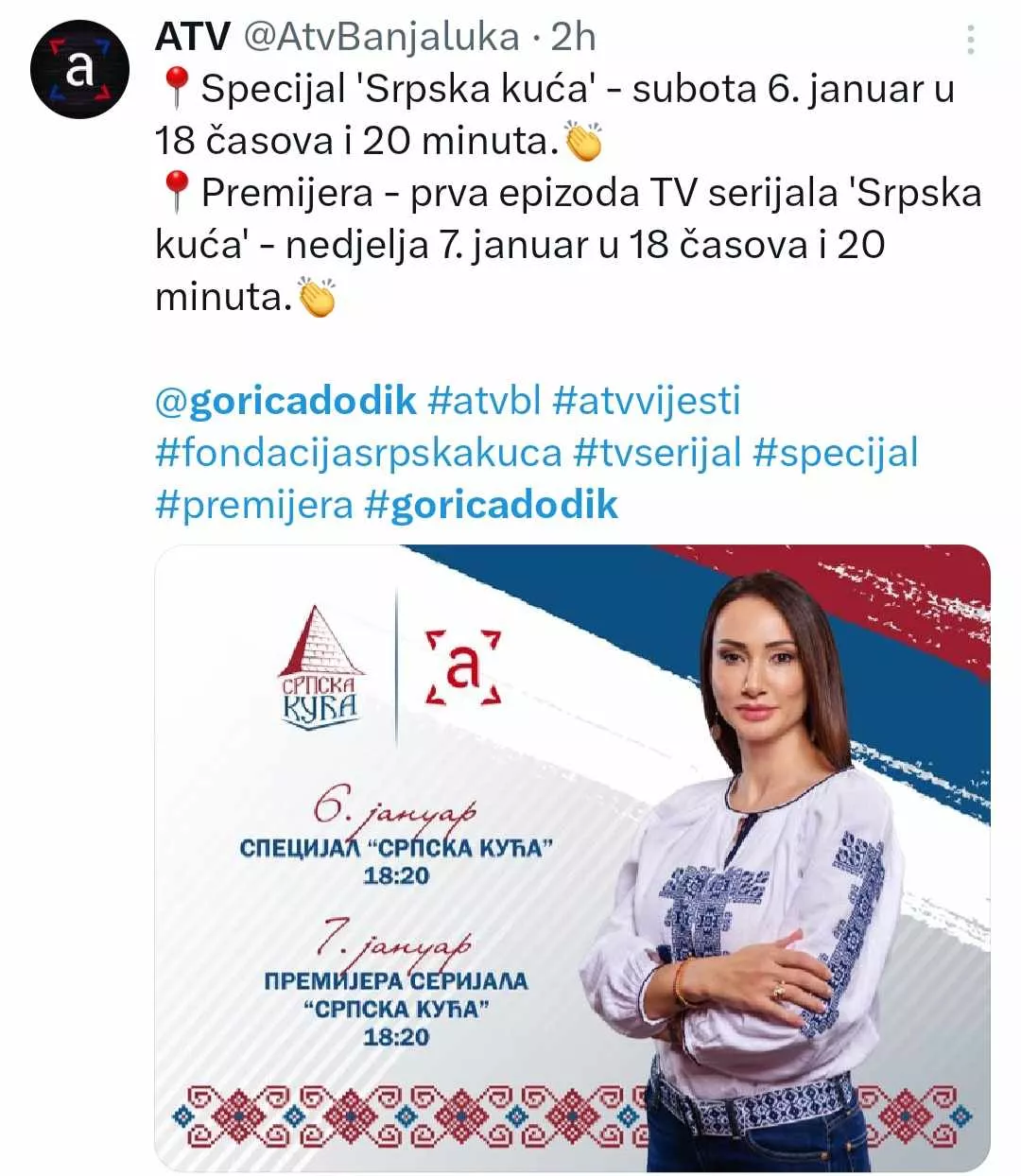Open the #premijera hashtag
Viewport: 1021px width, 1176px height.
[x=253, y=505]
